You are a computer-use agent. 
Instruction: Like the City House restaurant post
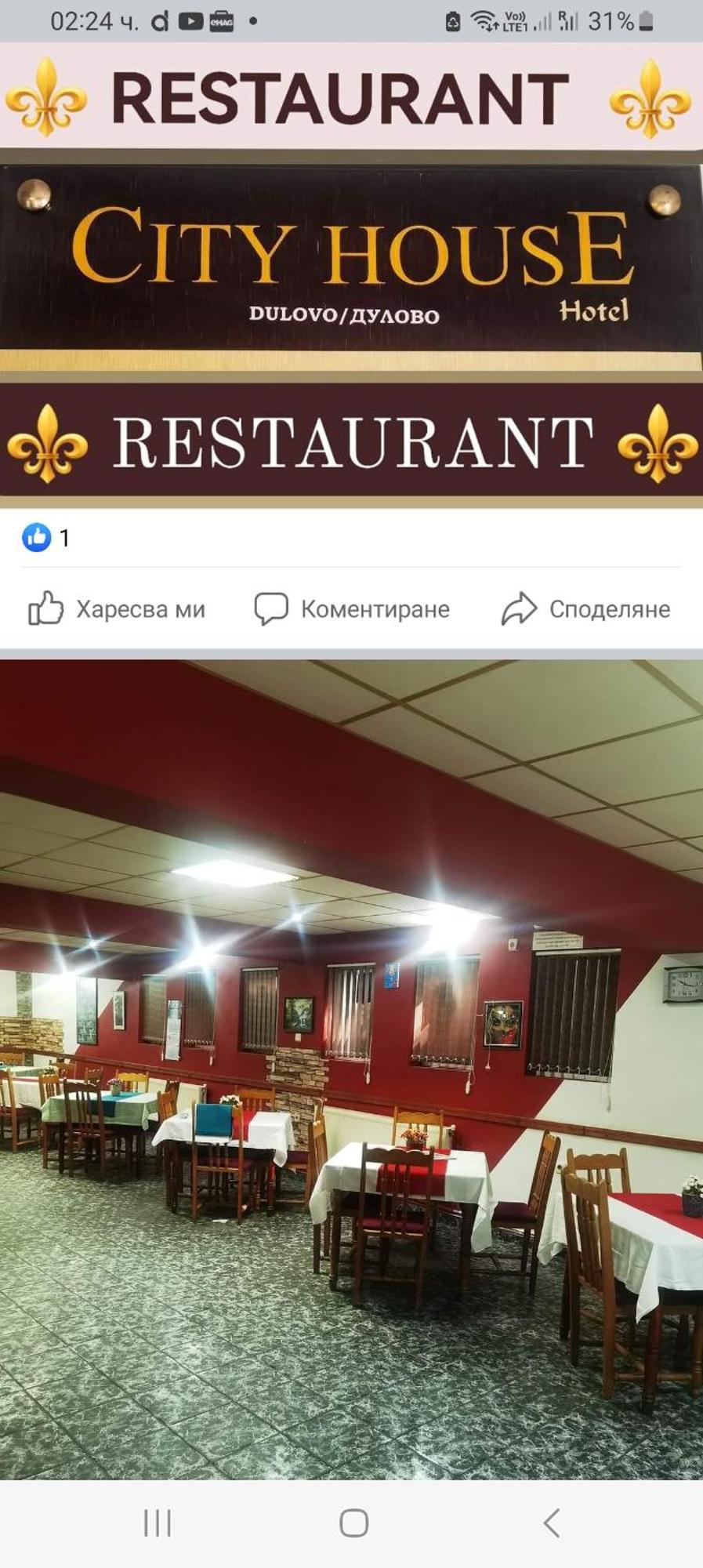point(117,609)
